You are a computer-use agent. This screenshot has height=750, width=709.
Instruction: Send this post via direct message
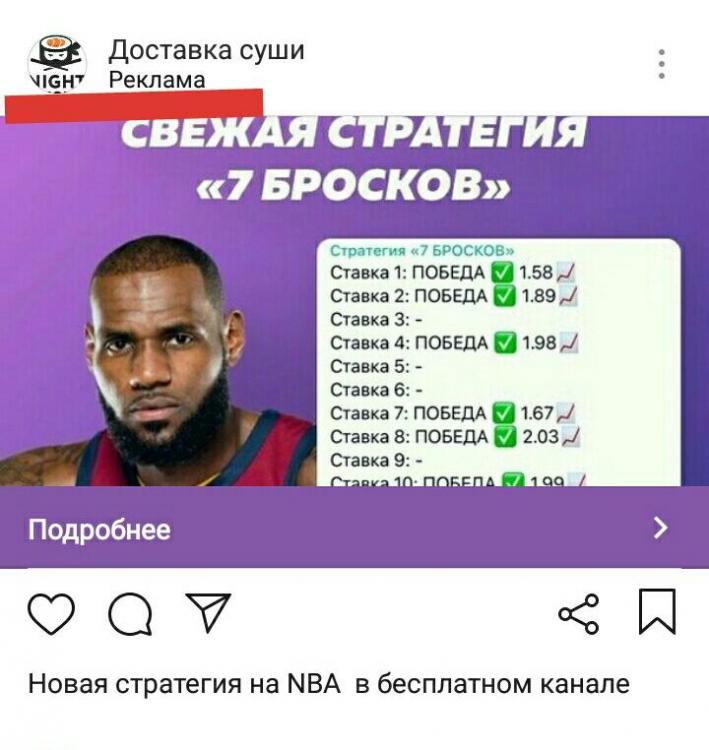(208, 612)
